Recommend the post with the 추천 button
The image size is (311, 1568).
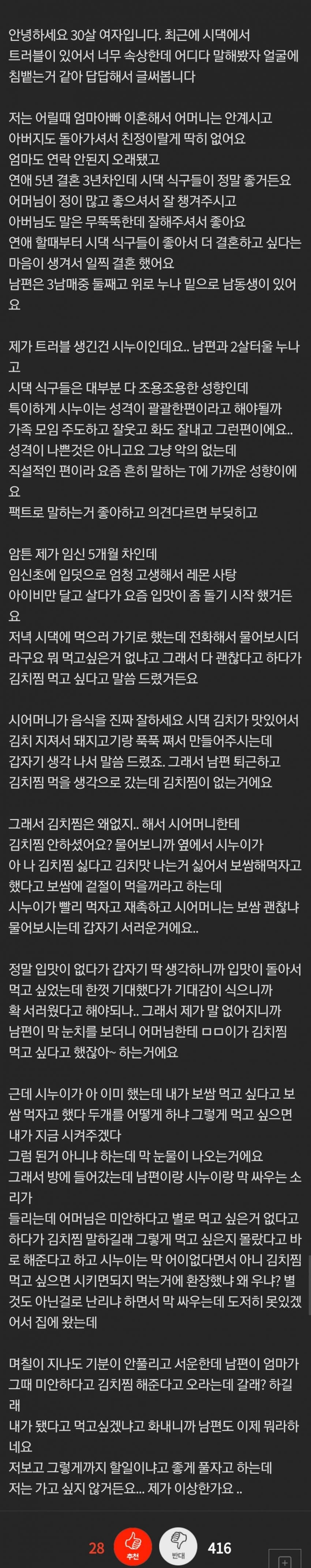(132, 1542)
